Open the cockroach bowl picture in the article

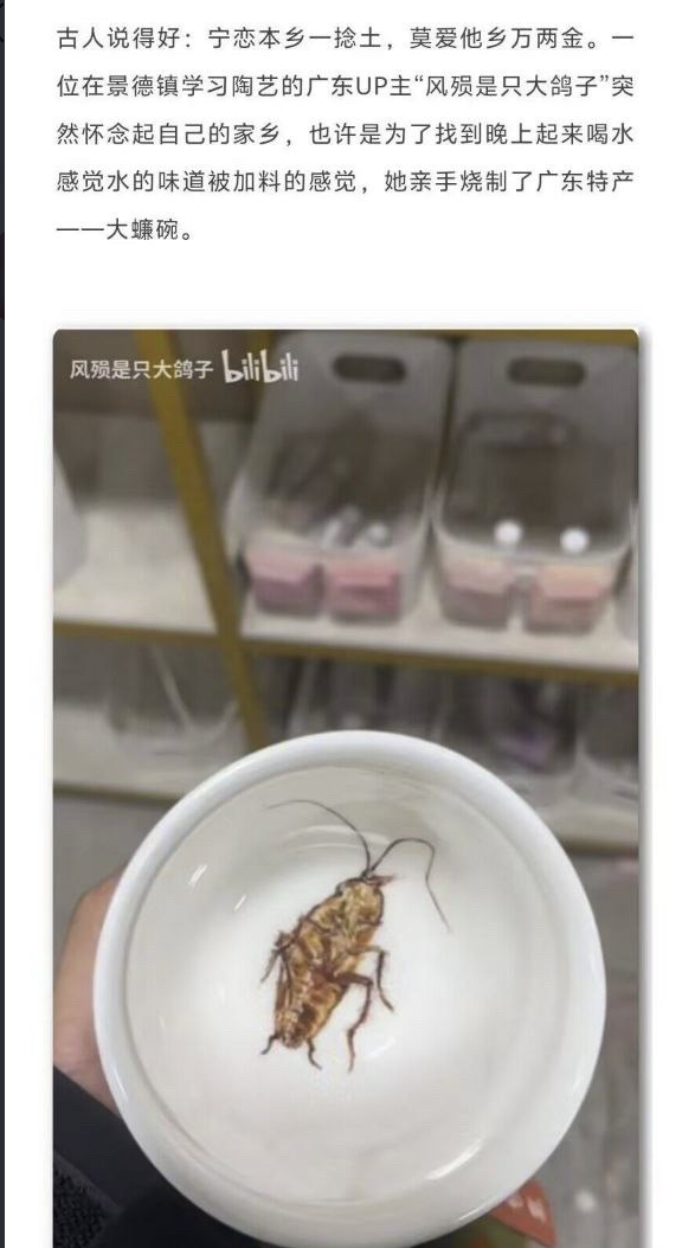coord(346,788)
